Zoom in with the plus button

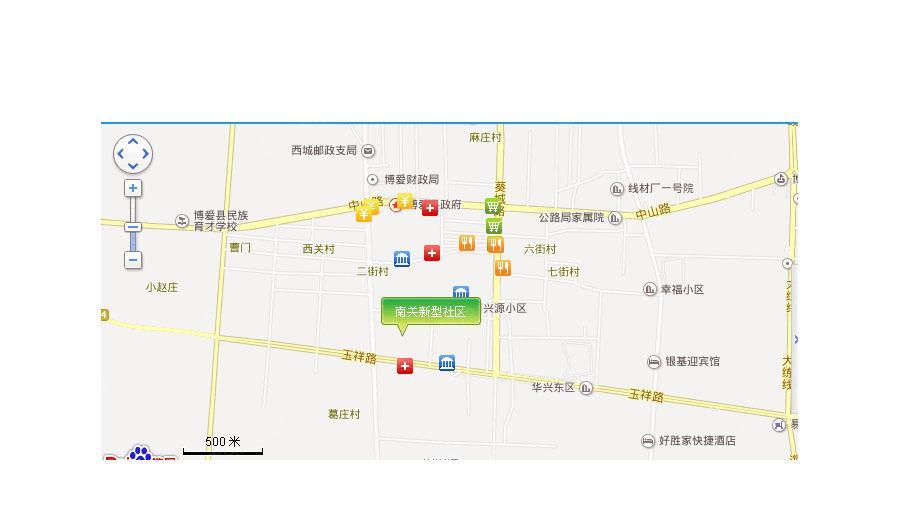133,188
